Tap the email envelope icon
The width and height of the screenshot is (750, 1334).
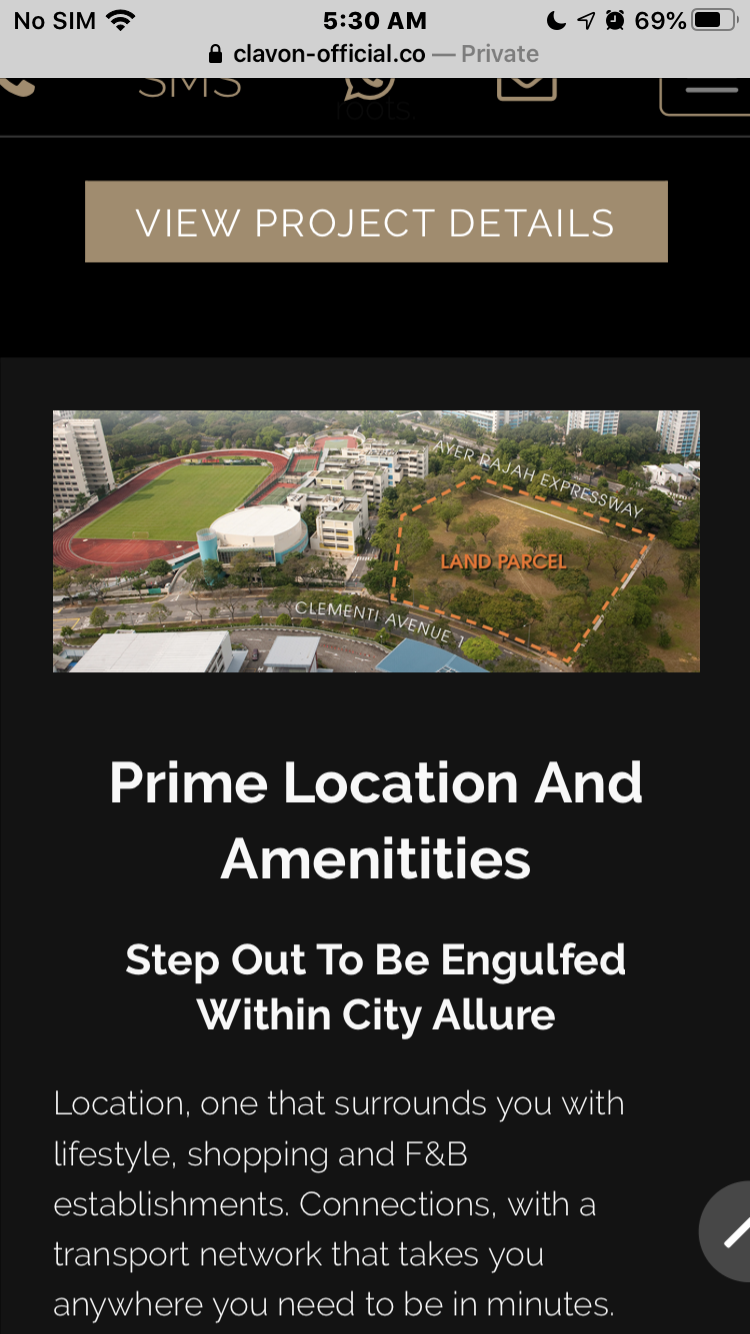(527, 88)
